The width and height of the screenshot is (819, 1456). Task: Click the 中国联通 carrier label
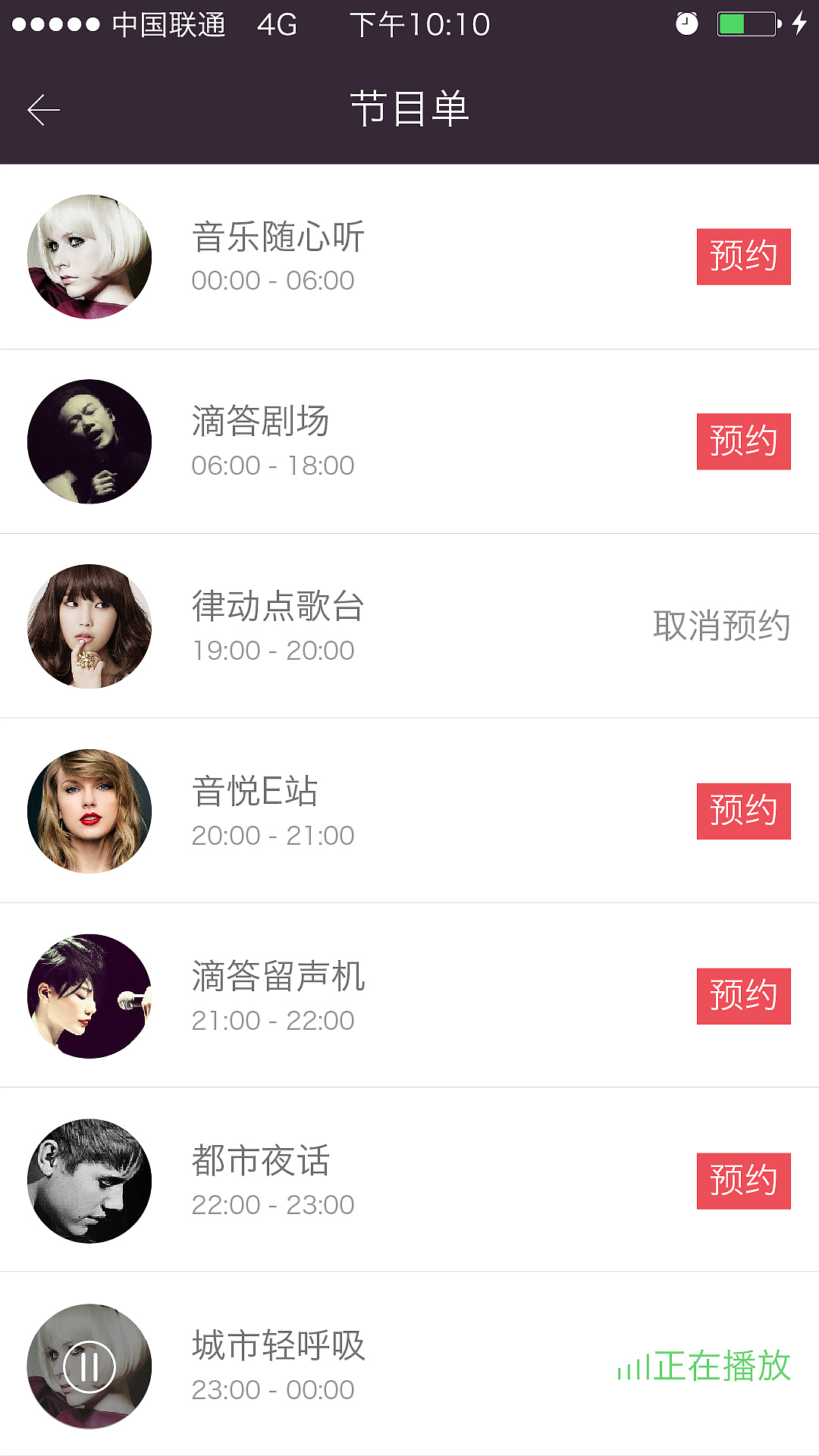click(168, 24)
